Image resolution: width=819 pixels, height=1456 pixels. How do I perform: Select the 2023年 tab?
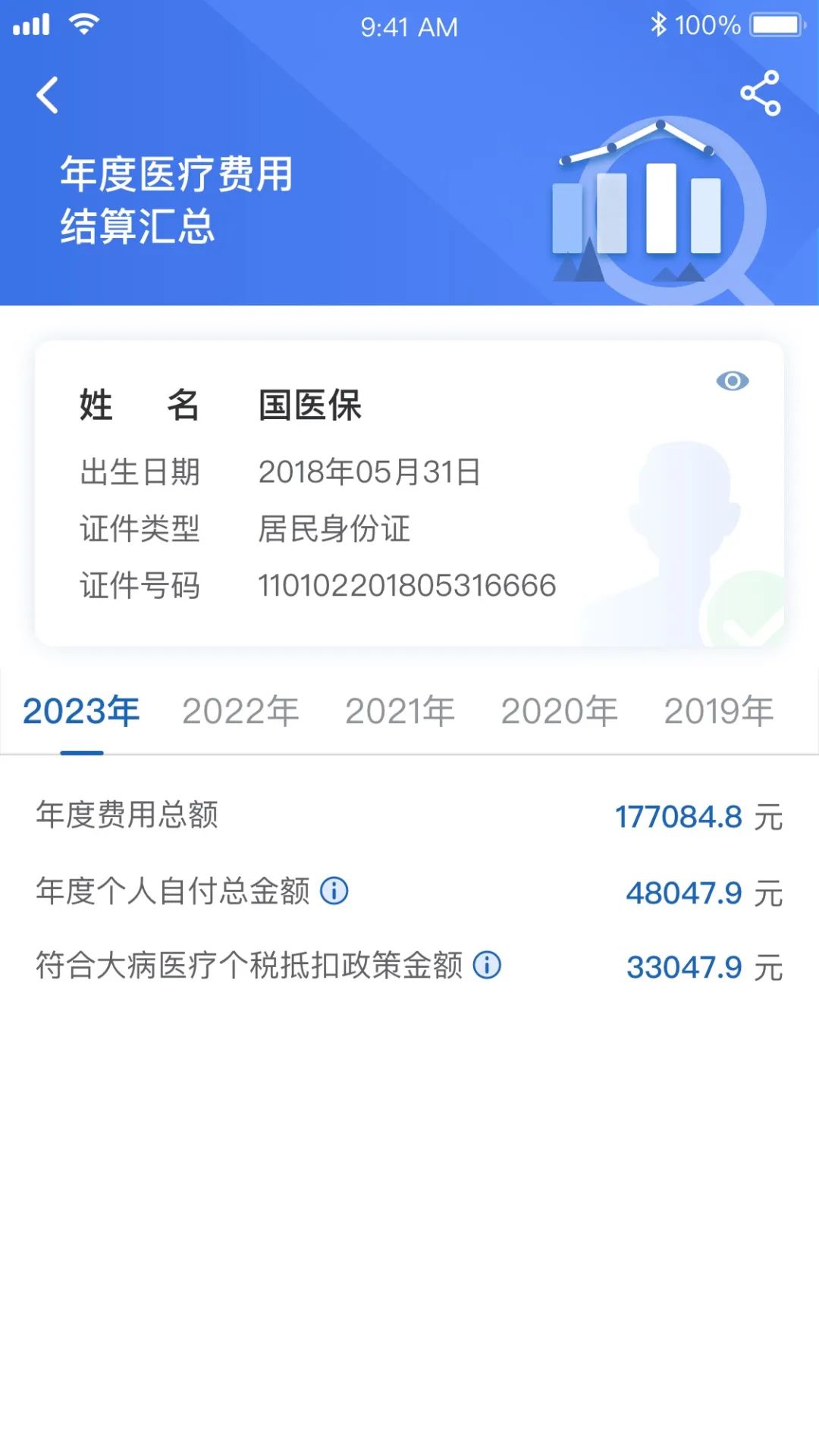point(81,712)
